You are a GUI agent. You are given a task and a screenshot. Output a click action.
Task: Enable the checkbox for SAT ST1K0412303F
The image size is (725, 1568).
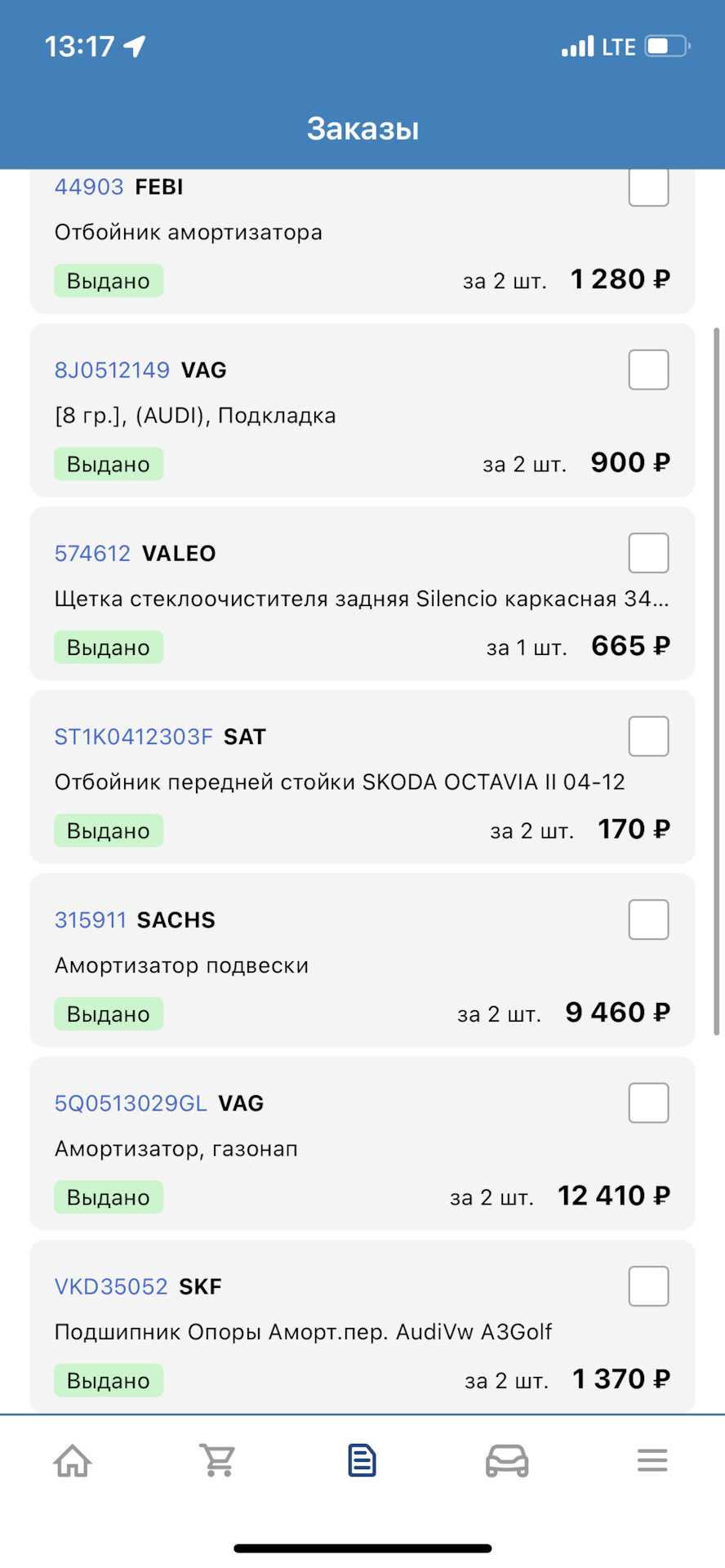pyautogui.click(x=647, y=736)
